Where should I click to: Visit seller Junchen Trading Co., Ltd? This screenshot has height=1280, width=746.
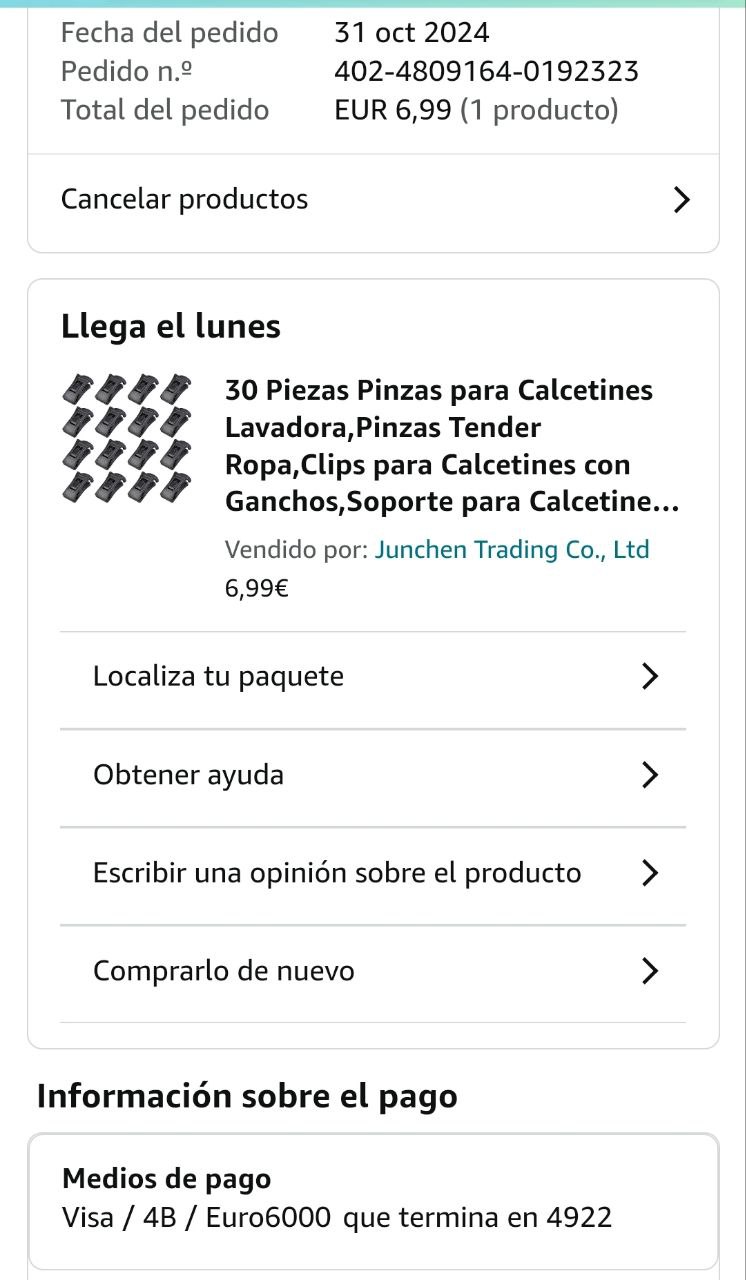pos(512,550)
